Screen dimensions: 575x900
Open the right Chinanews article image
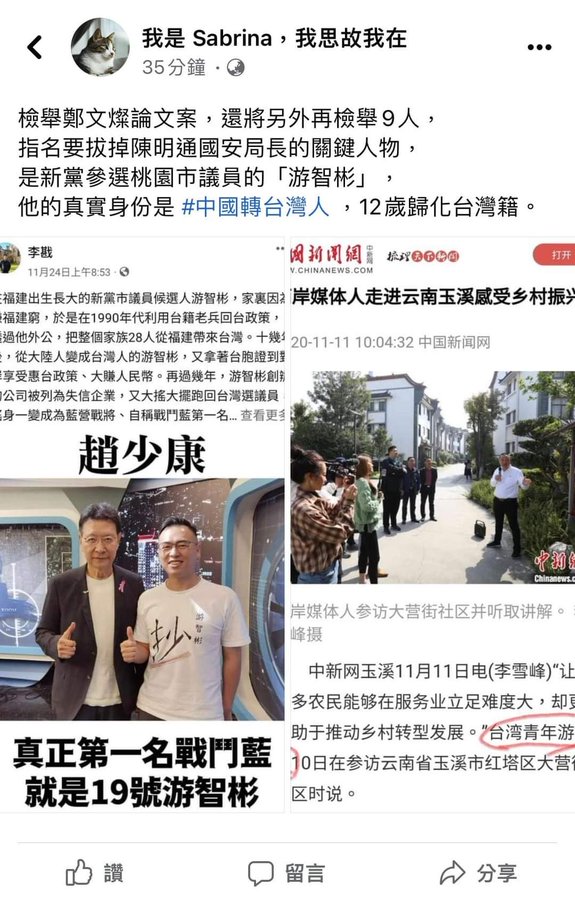[433, 525]
